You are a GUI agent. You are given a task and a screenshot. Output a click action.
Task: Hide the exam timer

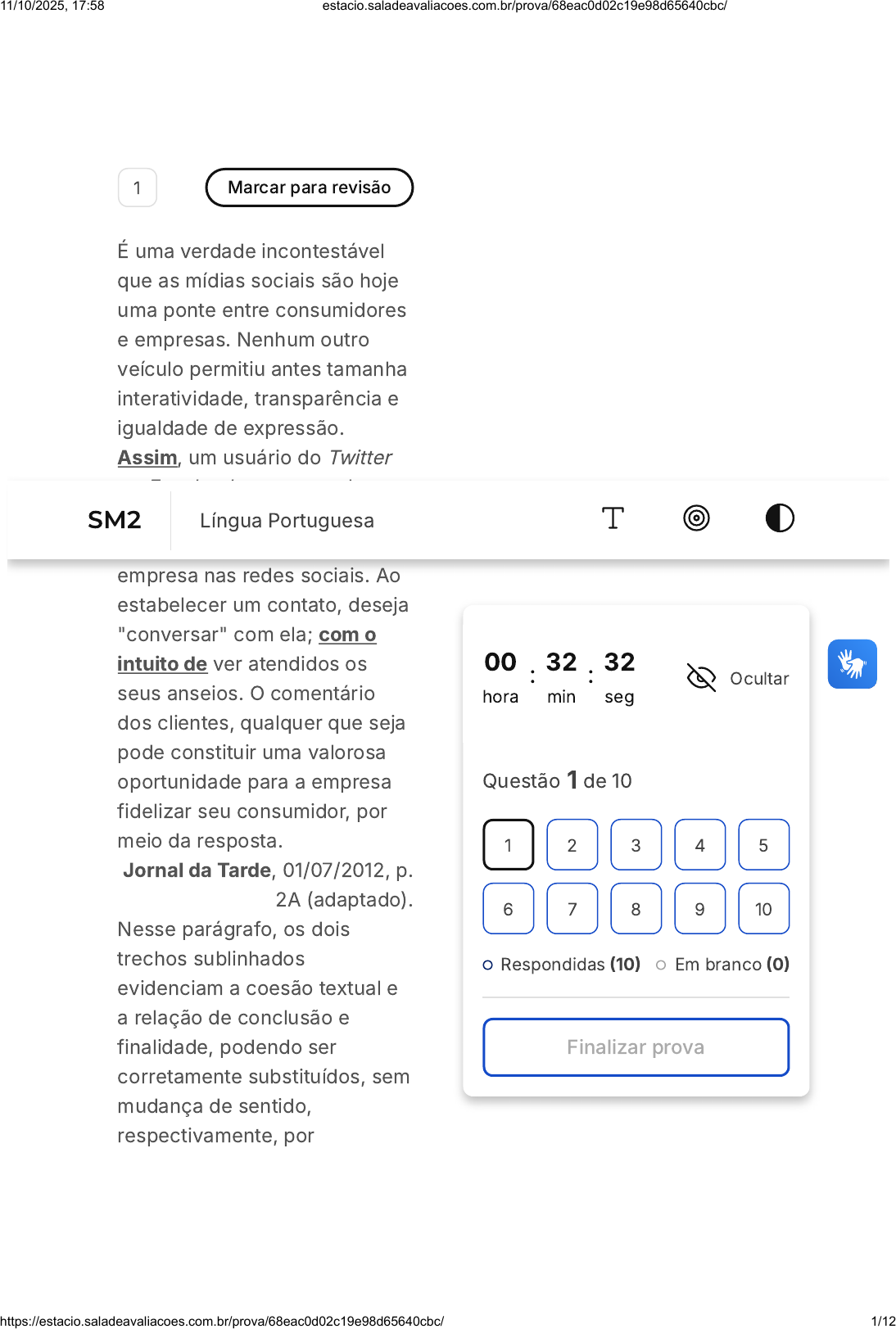click(737, 678)
